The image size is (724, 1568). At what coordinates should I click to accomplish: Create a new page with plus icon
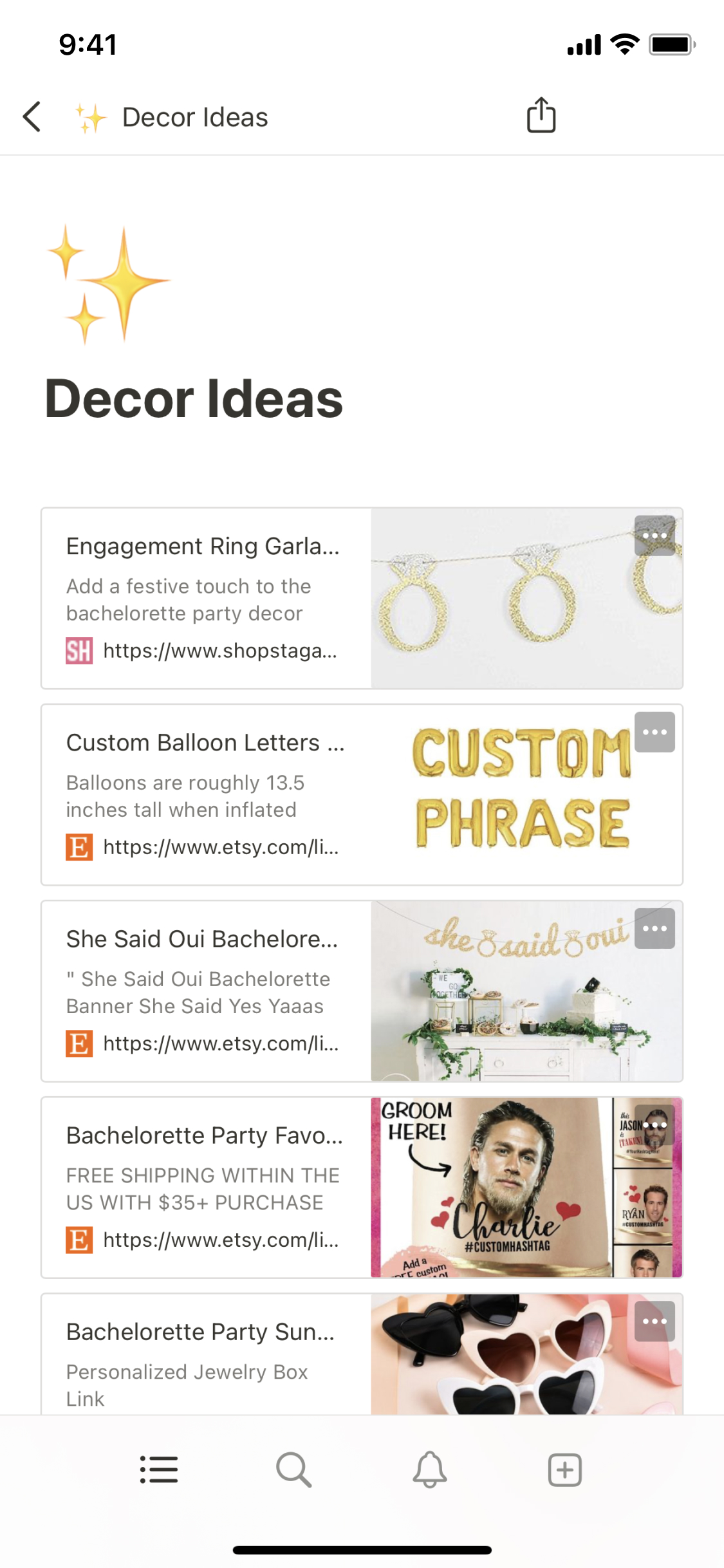coord(564,1470)
